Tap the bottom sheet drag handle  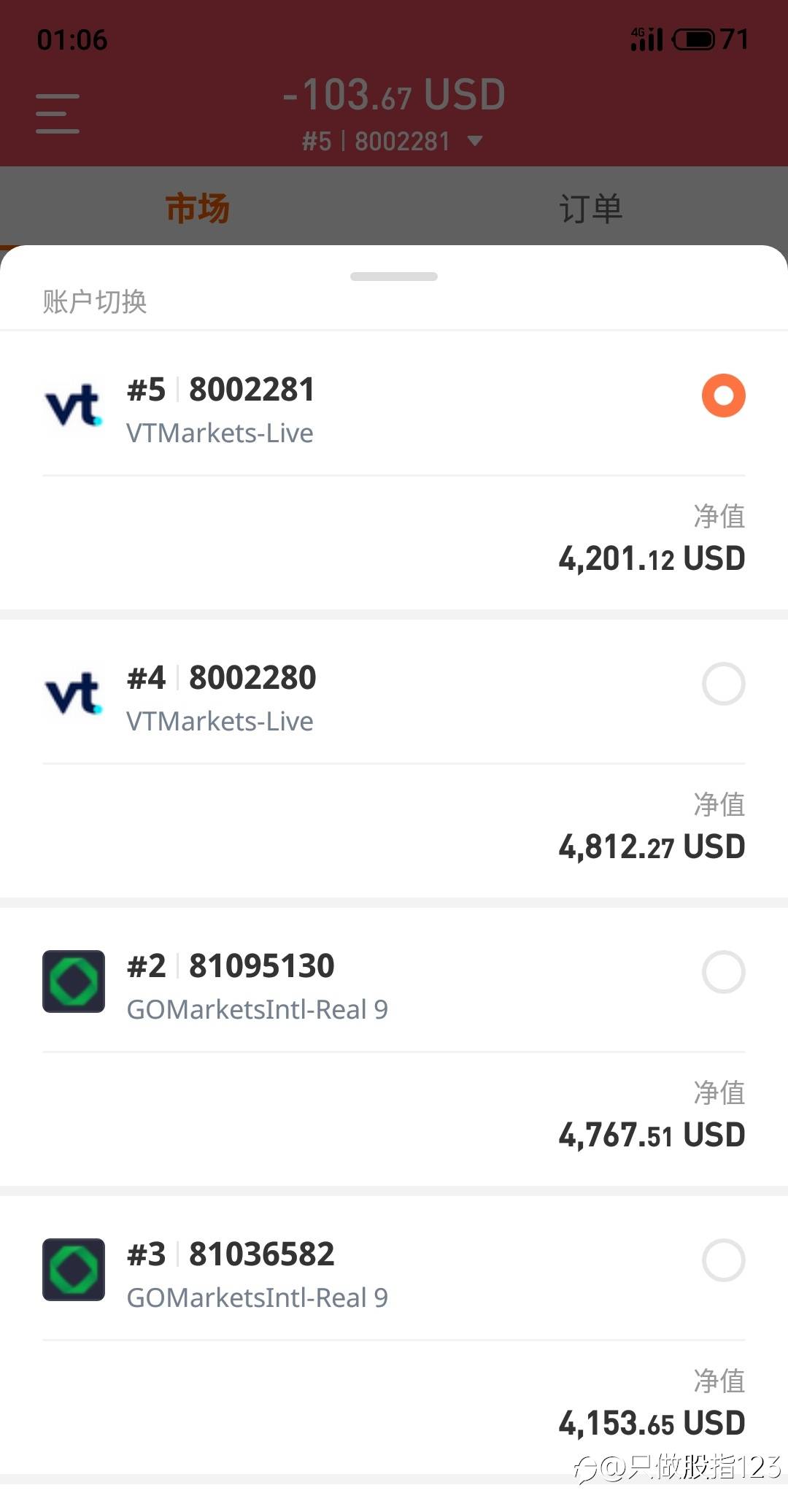point(394,277)
